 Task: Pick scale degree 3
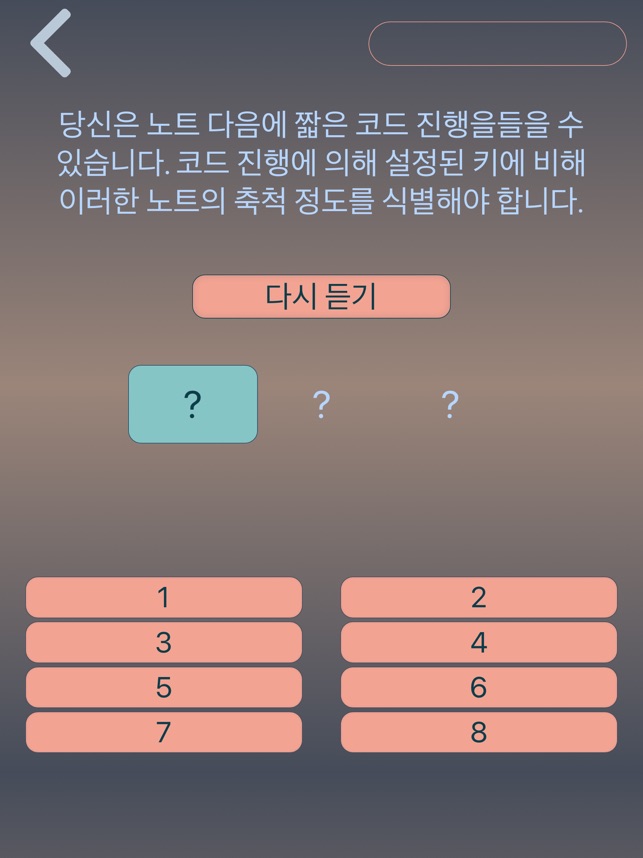(x=163, y=642)
